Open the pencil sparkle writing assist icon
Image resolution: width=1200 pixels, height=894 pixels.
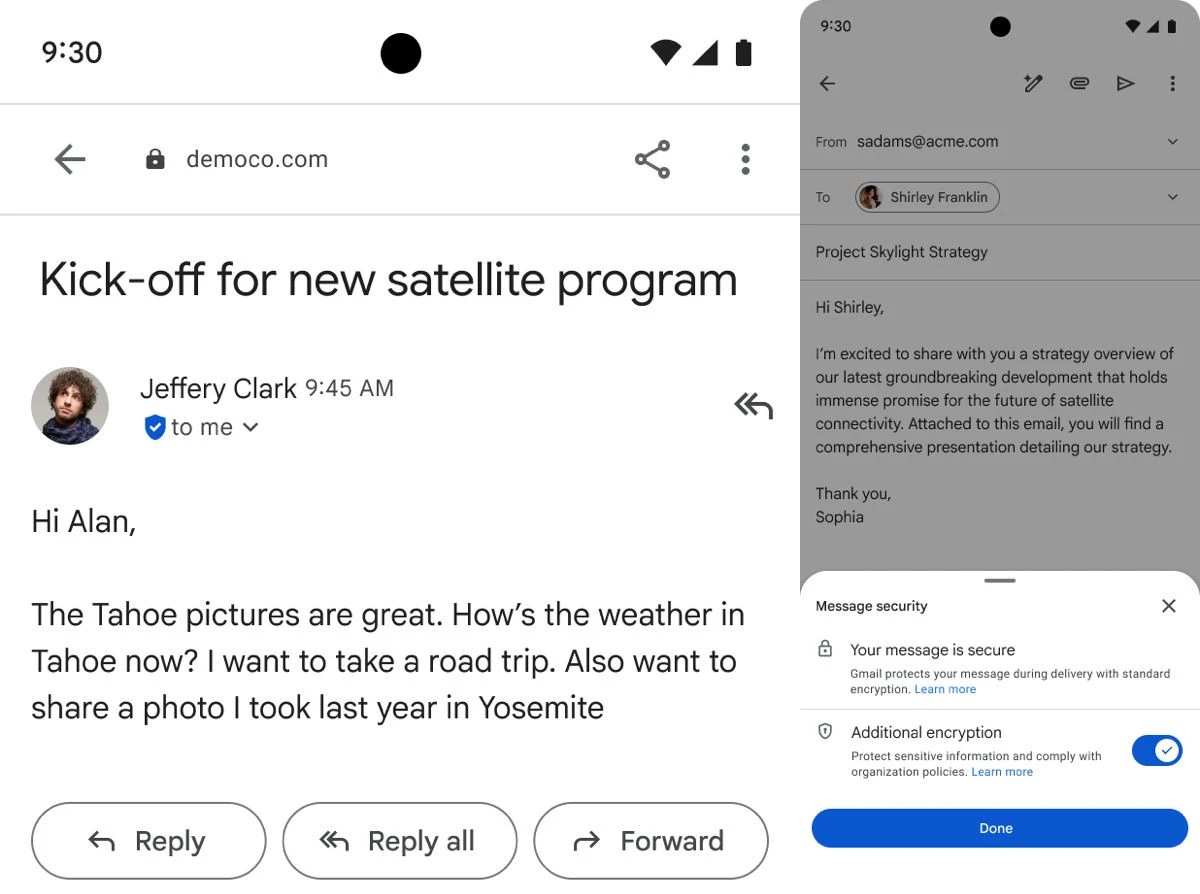1033,84
